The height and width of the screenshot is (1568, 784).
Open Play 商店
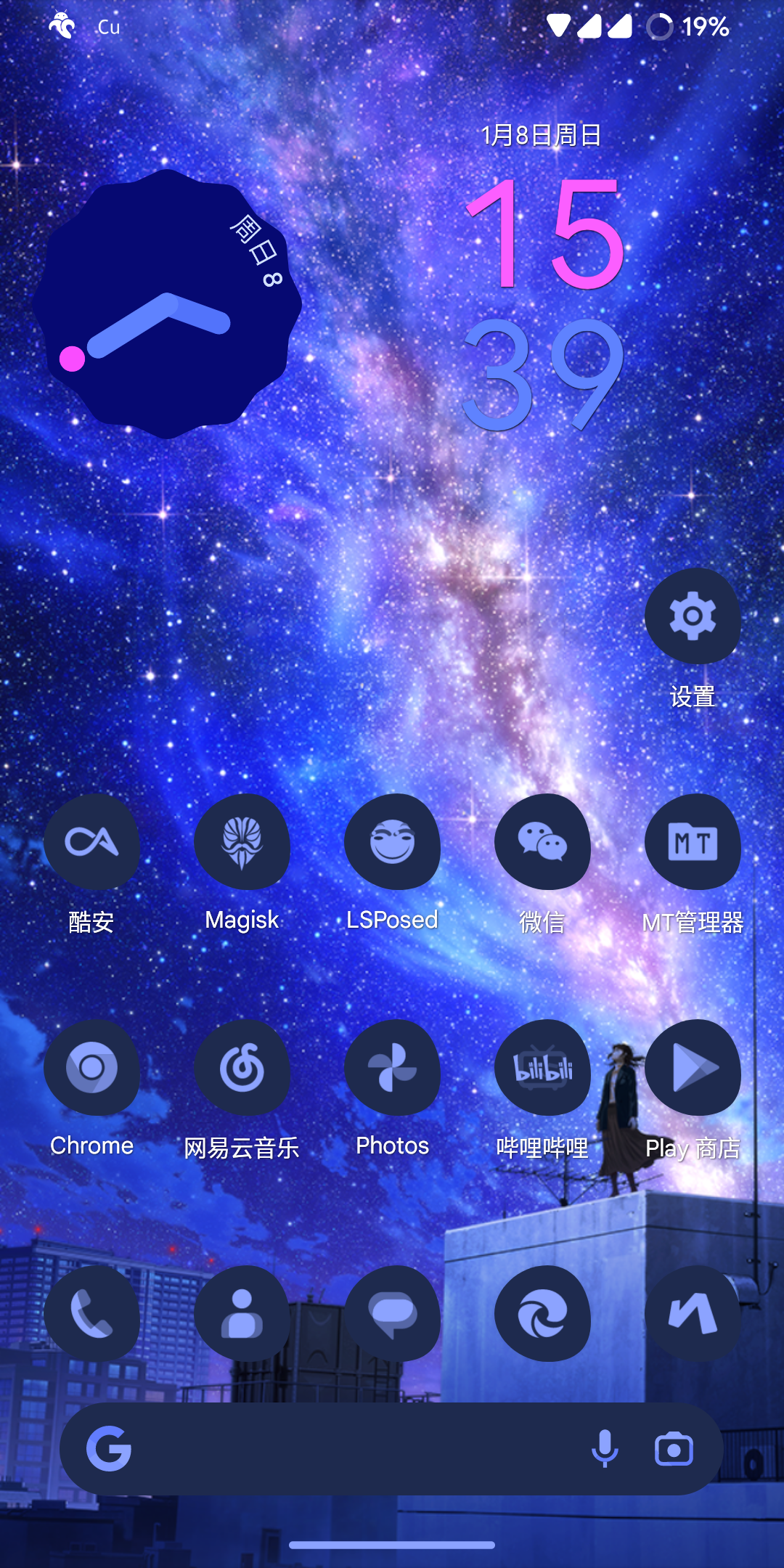(693, 1068)
